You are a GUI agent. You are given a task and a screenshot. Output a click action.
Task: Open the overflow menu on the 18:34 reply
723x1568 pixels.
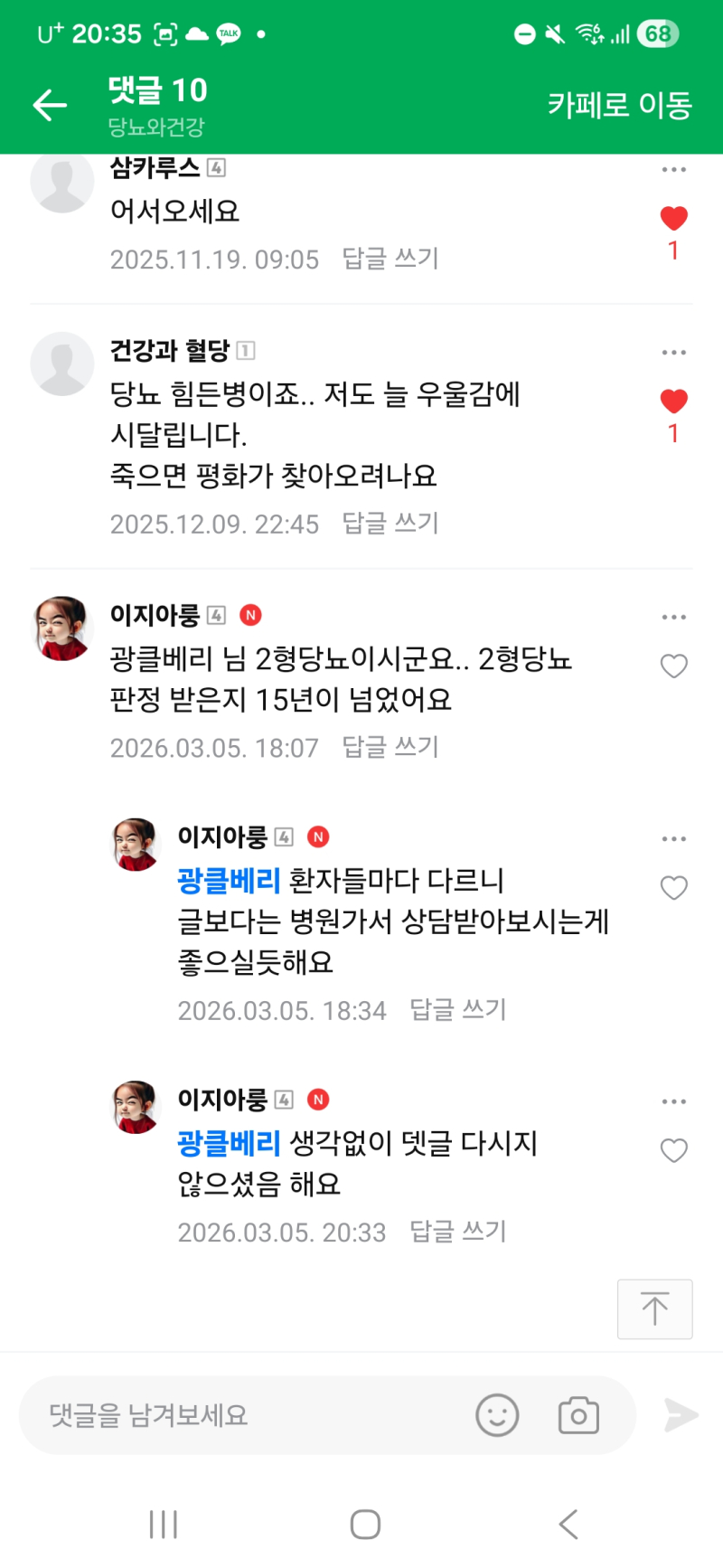tap(673, 839)
